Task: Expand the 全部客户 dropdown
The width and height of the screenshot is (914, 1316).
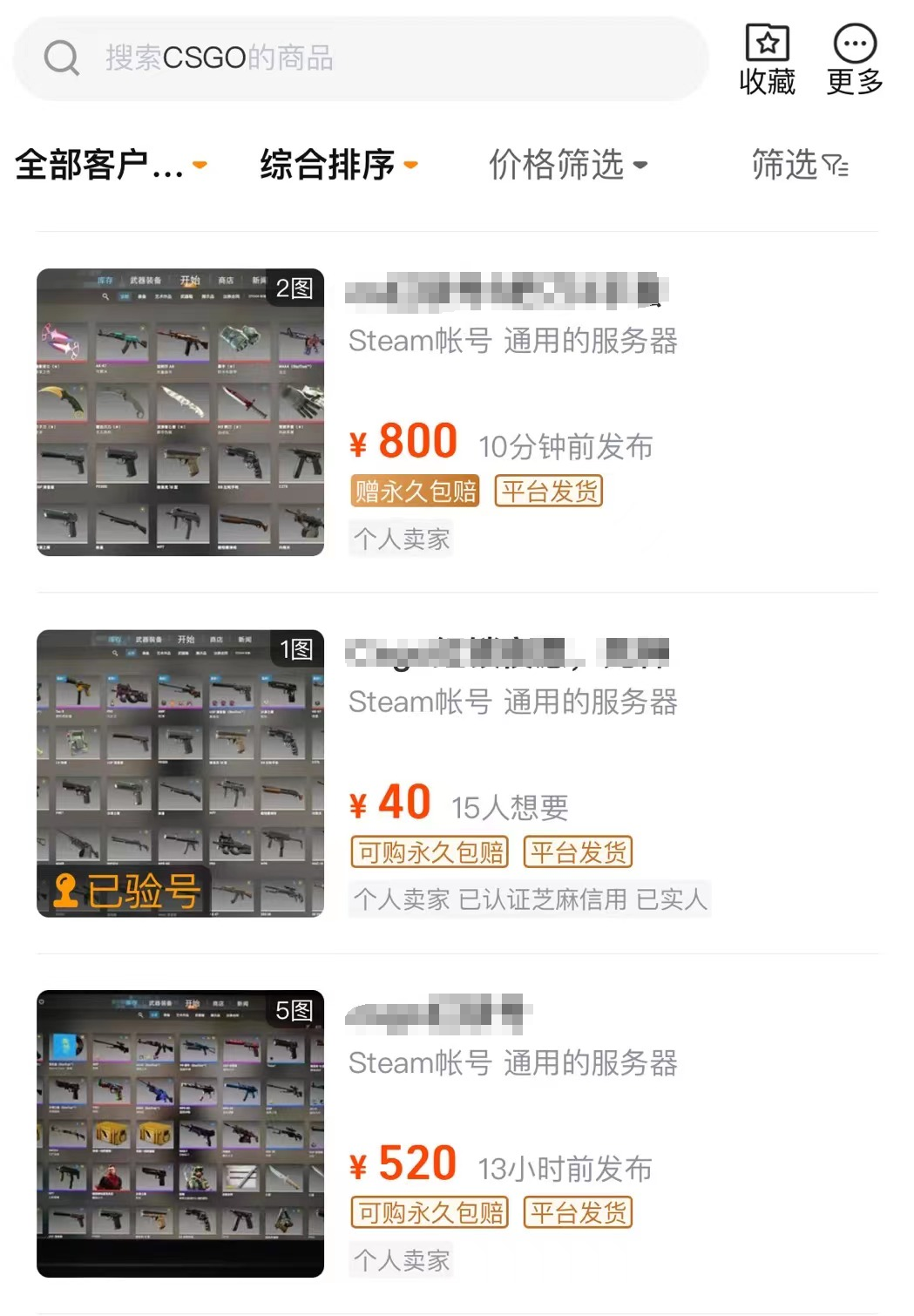Action: click(111, 165)
